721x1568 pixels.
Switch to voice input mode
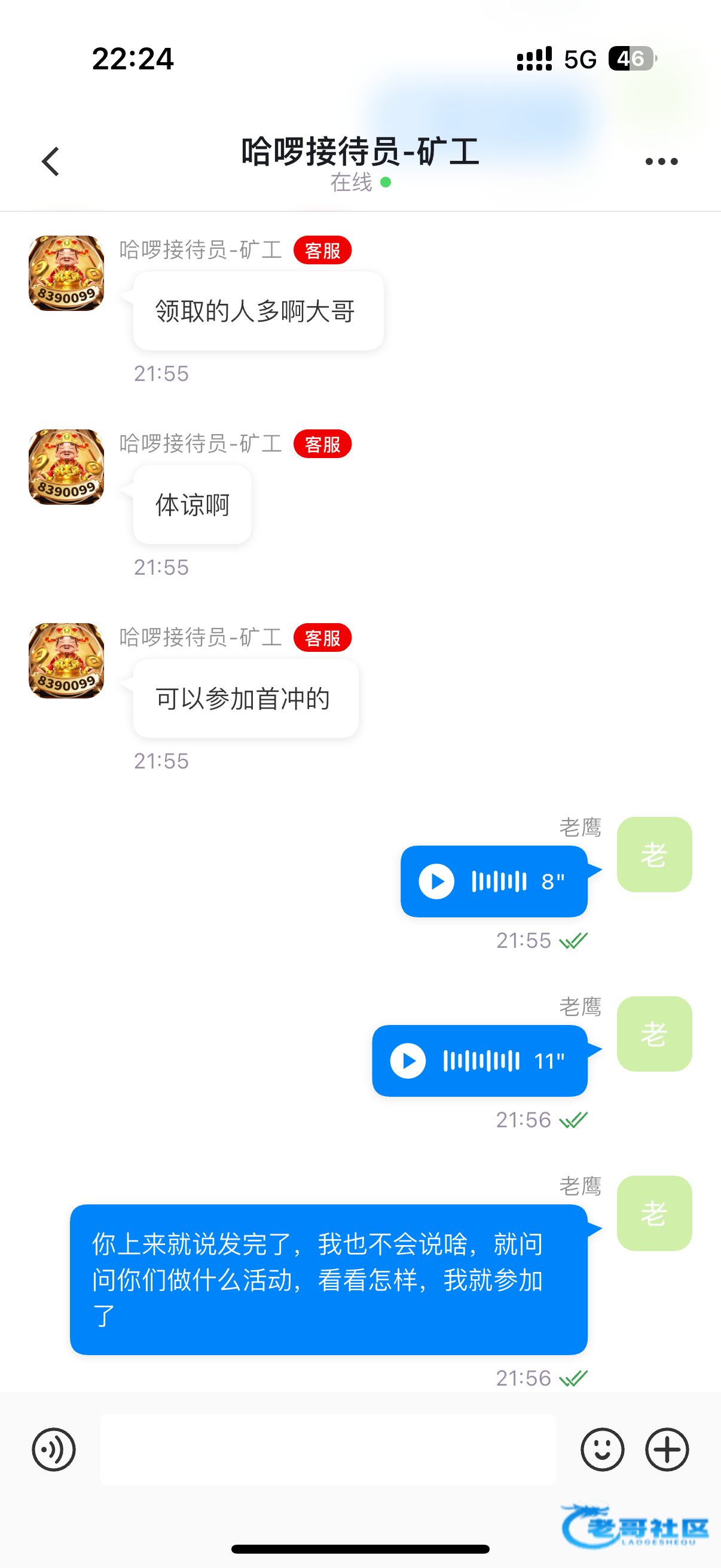tap(54, 1450)
